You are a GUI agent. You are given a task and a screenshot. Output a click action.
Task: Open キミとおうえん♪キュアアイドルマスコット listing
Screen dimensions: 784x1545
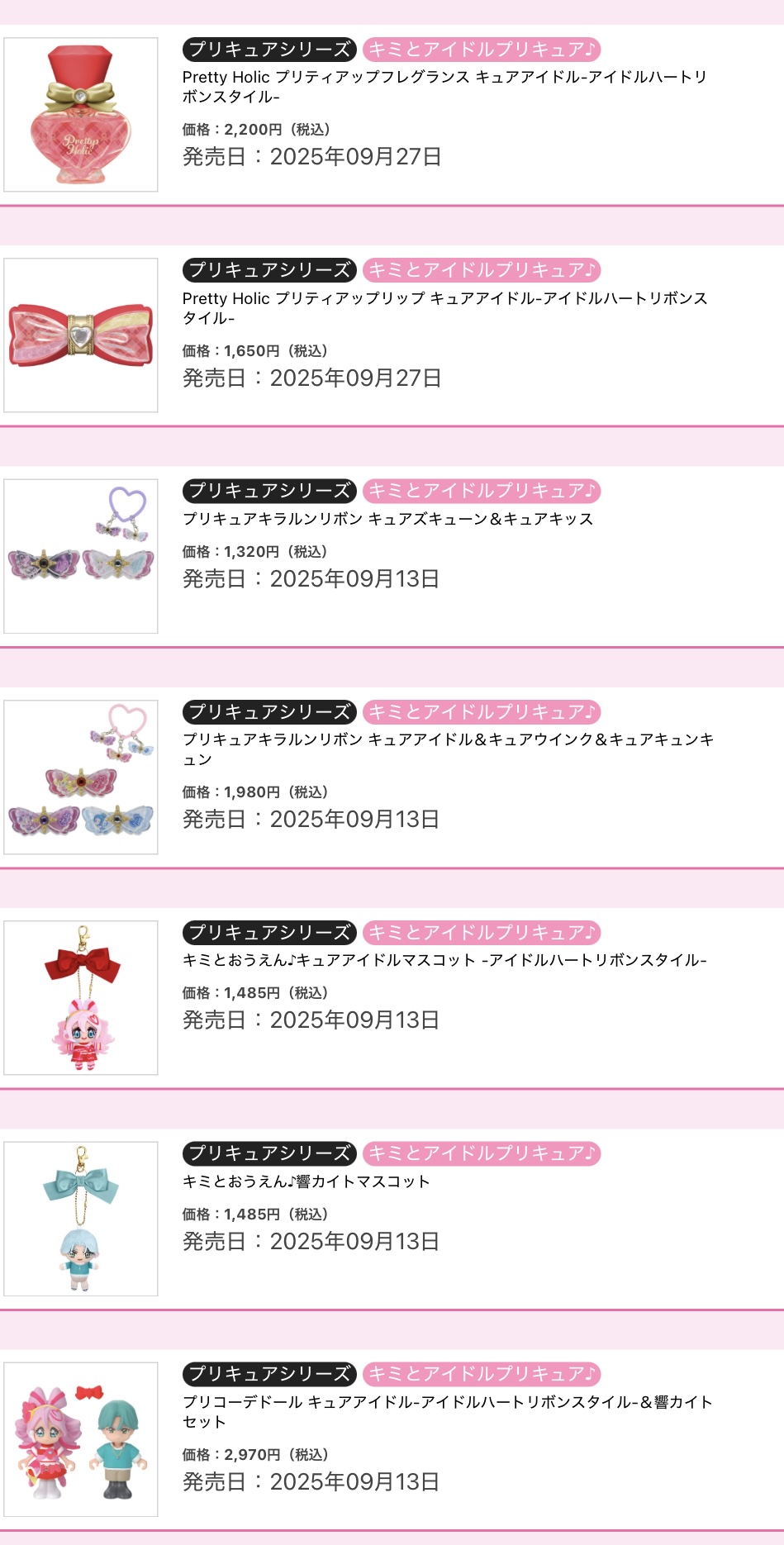click(444, 960)
